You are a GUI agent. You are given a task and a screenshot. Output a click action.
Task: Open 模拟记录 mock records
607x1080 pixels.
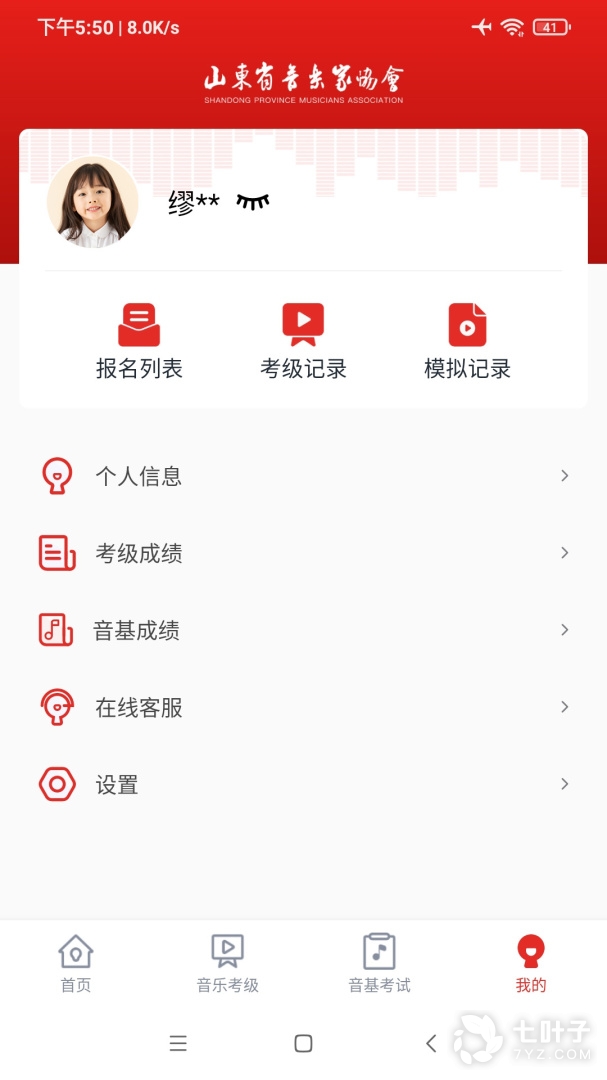(467, 342)
